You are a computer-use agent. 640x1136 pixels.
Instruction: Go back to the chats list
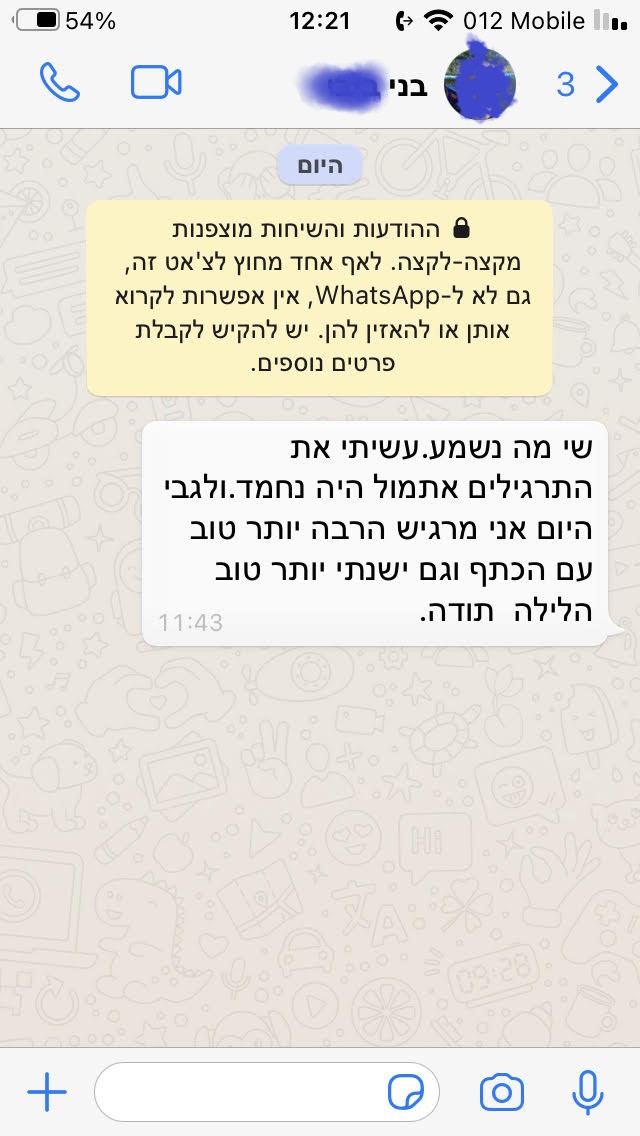coord(590,85)
